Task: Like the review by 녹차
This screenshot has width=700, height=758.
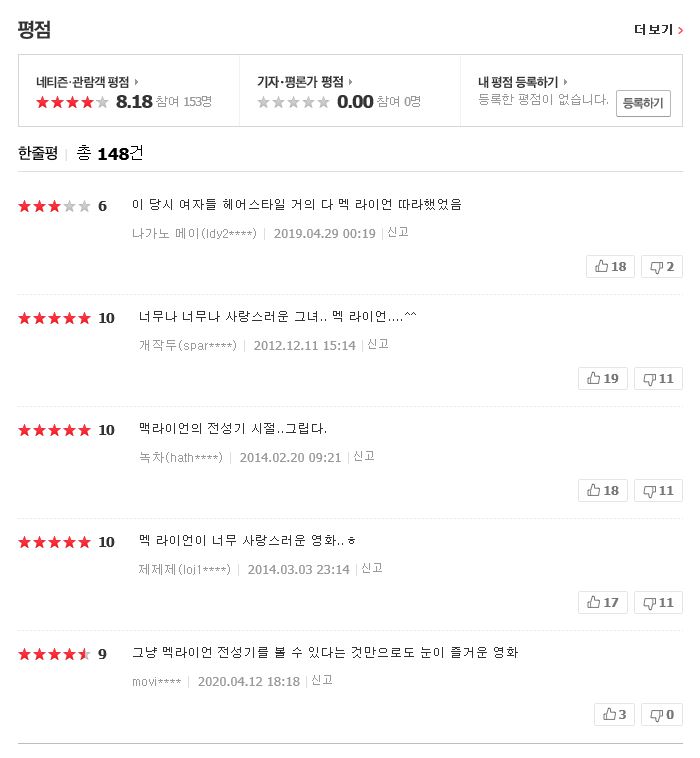Action: [603, 490]
